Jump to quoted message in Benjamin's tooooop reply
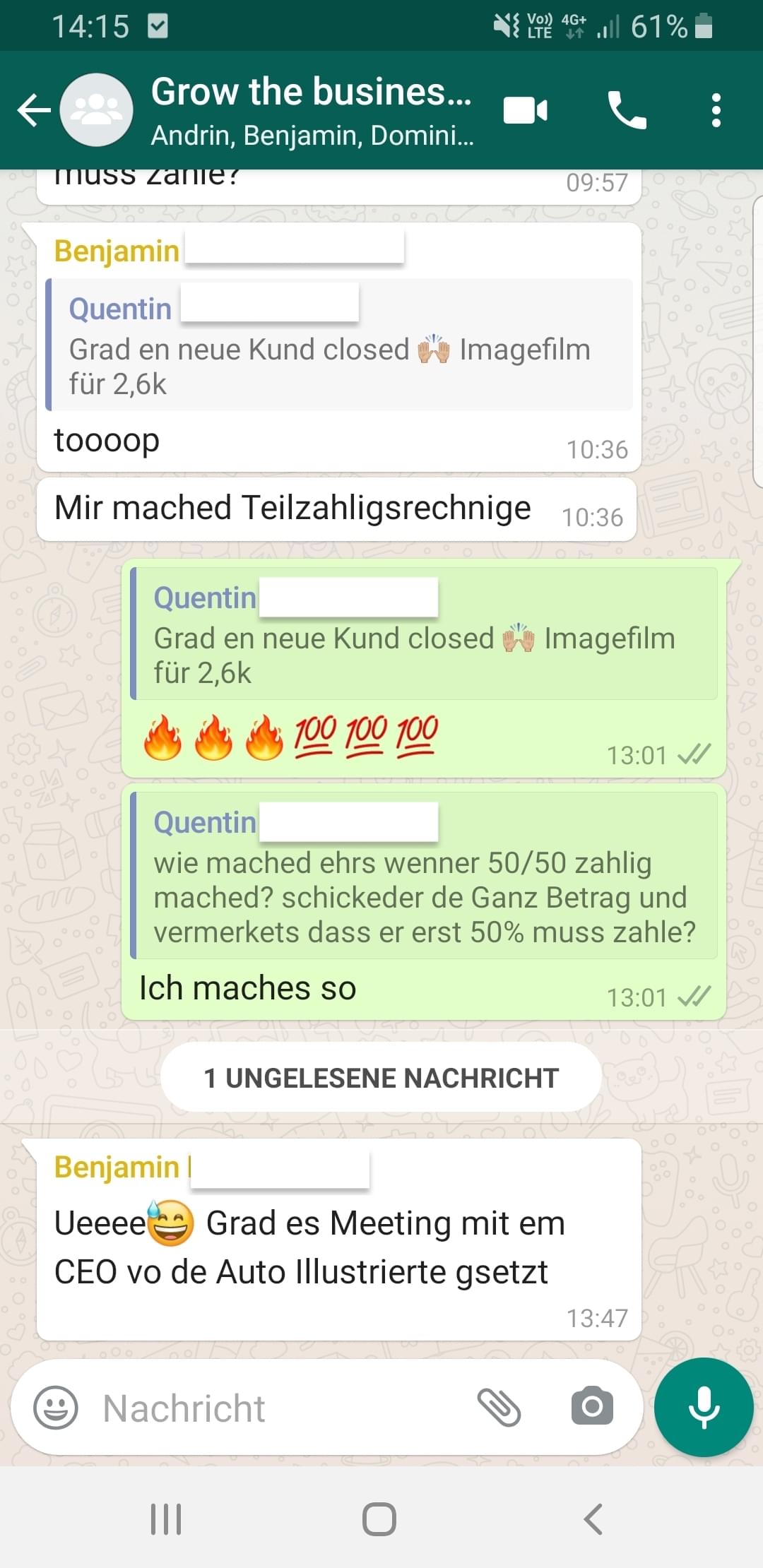This screenshot has height=1568, width=763. (x=339, y=345)
